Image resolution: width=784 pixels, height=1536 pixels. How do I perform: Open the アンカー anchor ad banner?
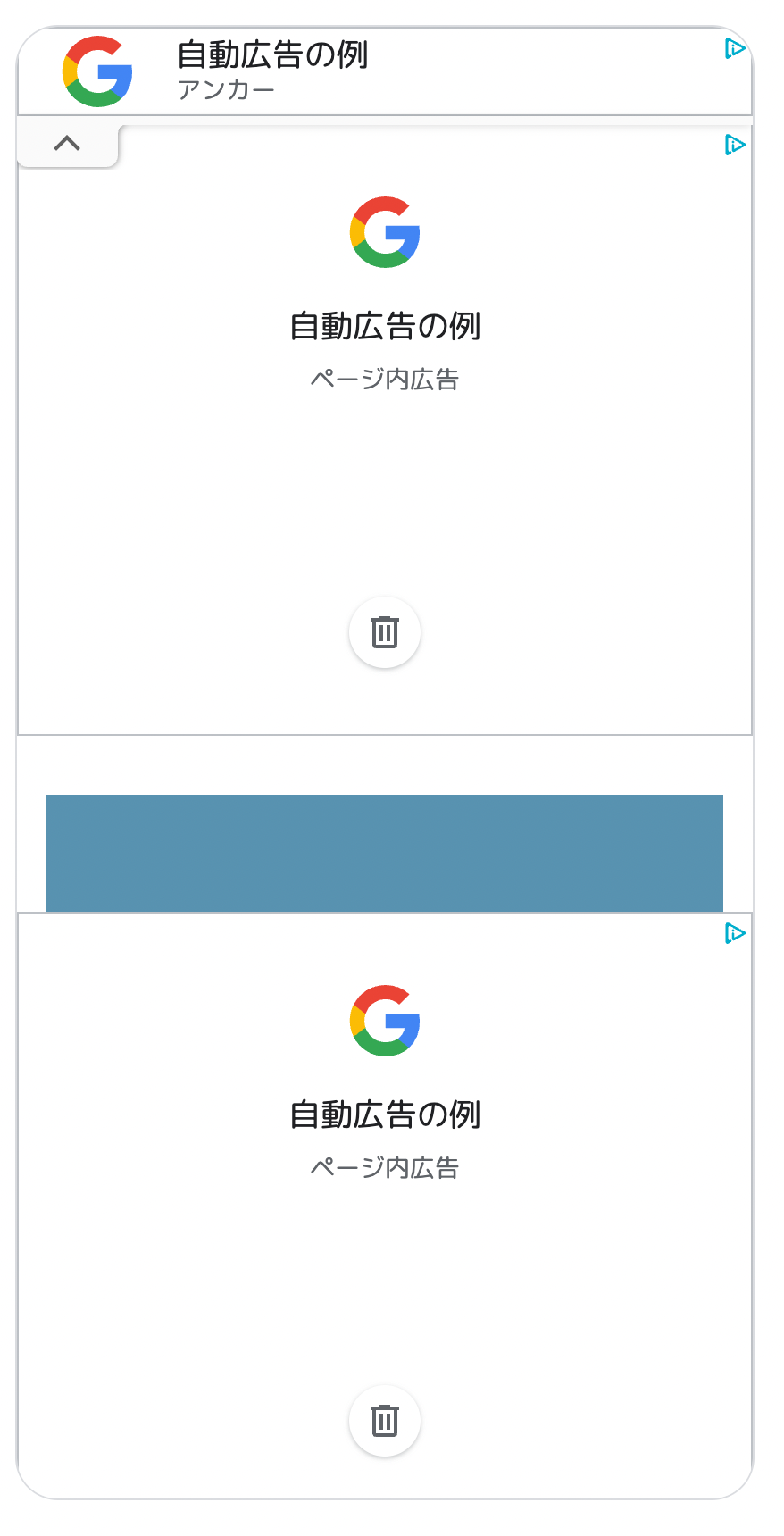coord(385,71)
